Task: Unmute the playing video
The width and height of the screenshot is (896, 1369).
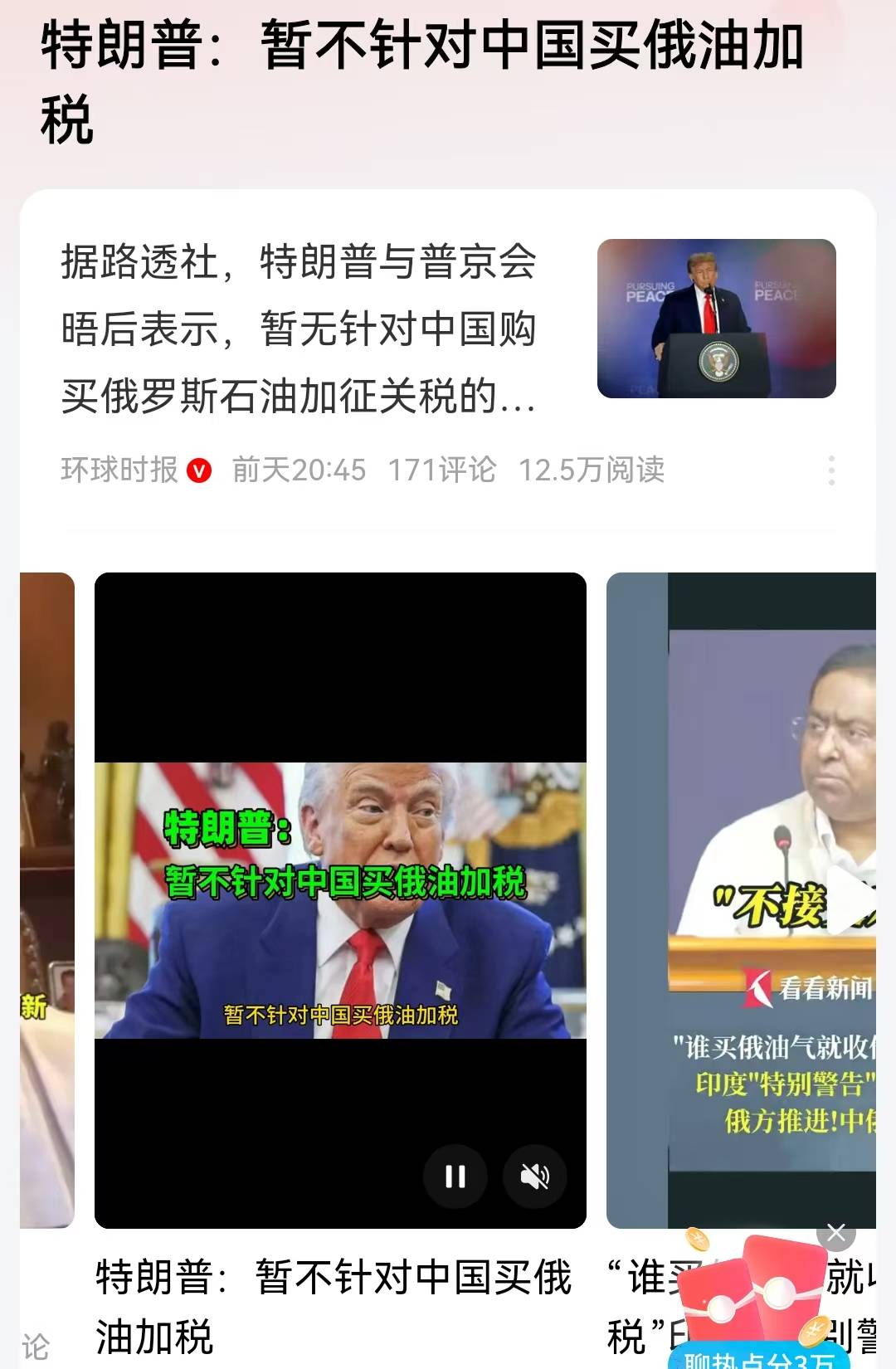Action: [534, 1176]
